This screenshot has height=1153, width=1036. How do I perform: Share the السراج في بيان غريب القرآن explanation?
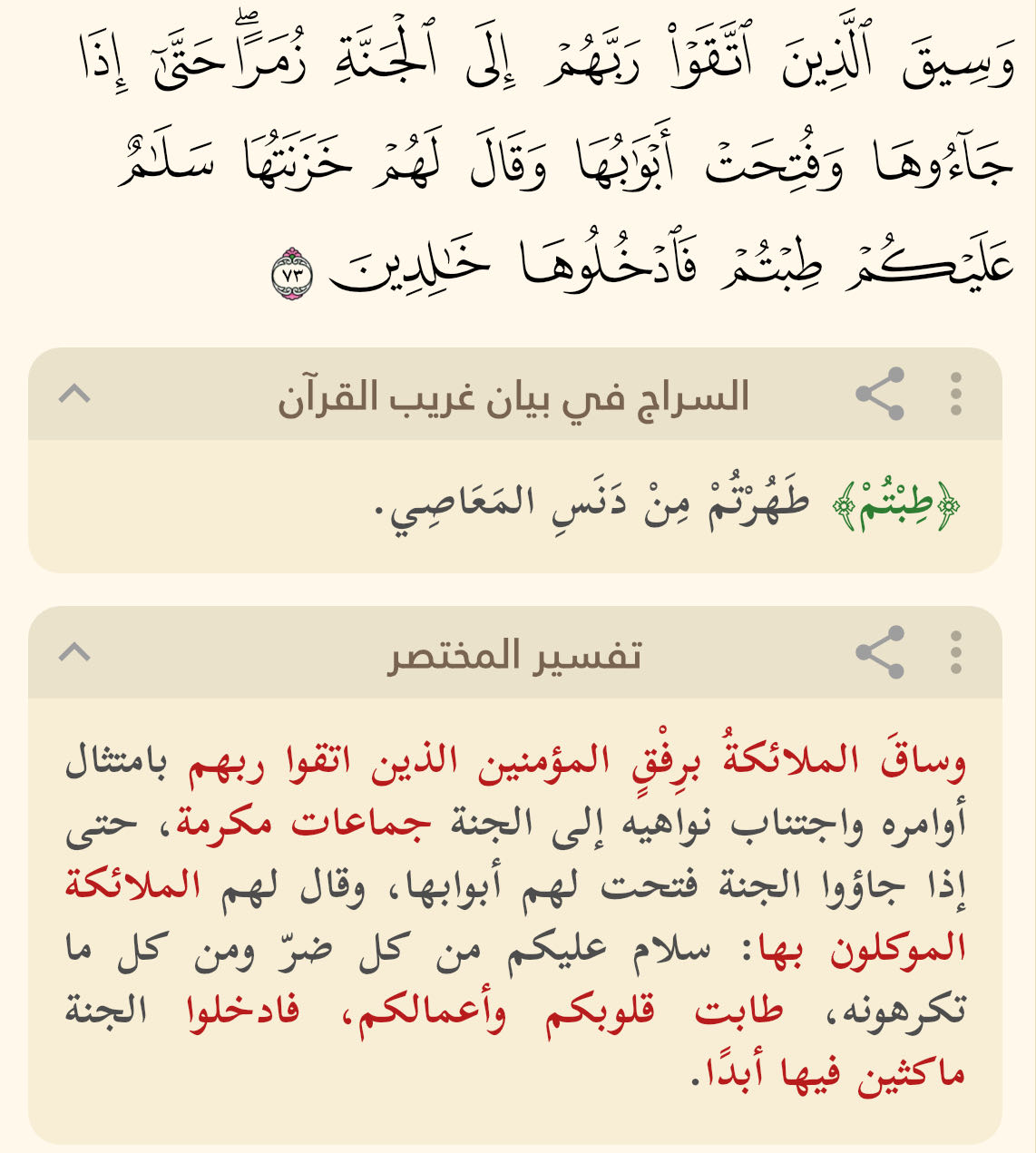[880, 394]
